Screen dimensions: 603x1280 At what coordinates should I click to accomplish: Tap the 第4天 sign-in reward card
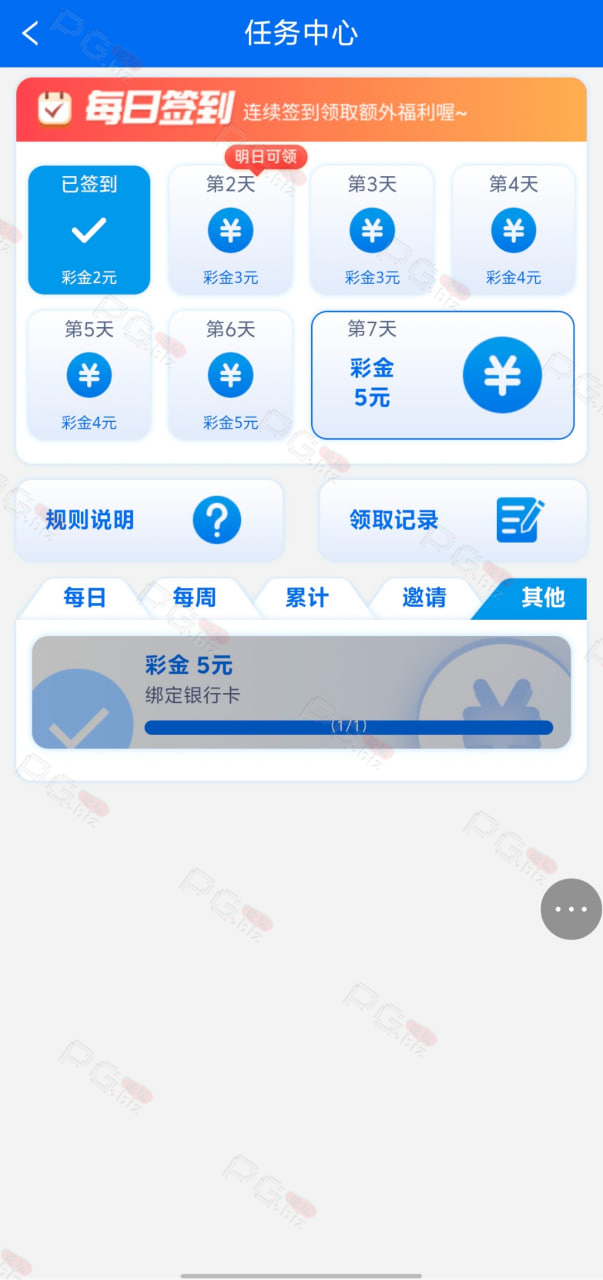(514, 230)
